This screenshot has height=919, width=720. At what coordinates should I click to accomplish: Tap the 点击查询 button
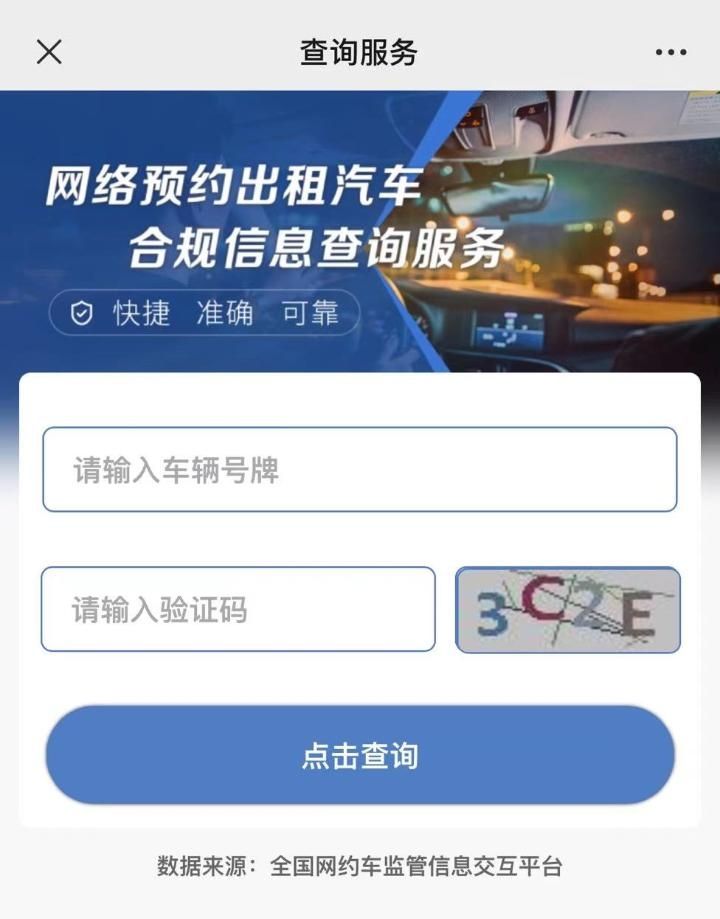tap(359, 755)
